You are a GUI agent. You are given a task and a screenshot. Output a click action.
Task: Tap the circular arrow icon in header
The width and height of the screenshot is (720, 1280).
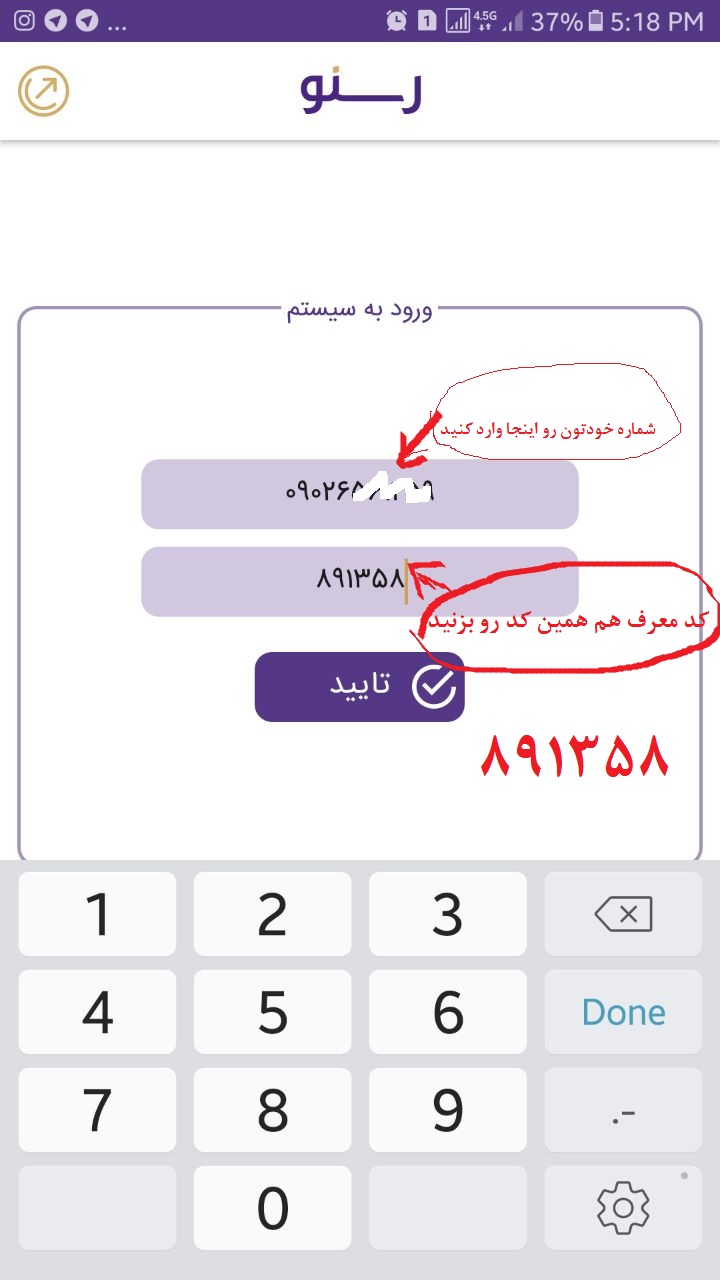(x=43, y=91)
